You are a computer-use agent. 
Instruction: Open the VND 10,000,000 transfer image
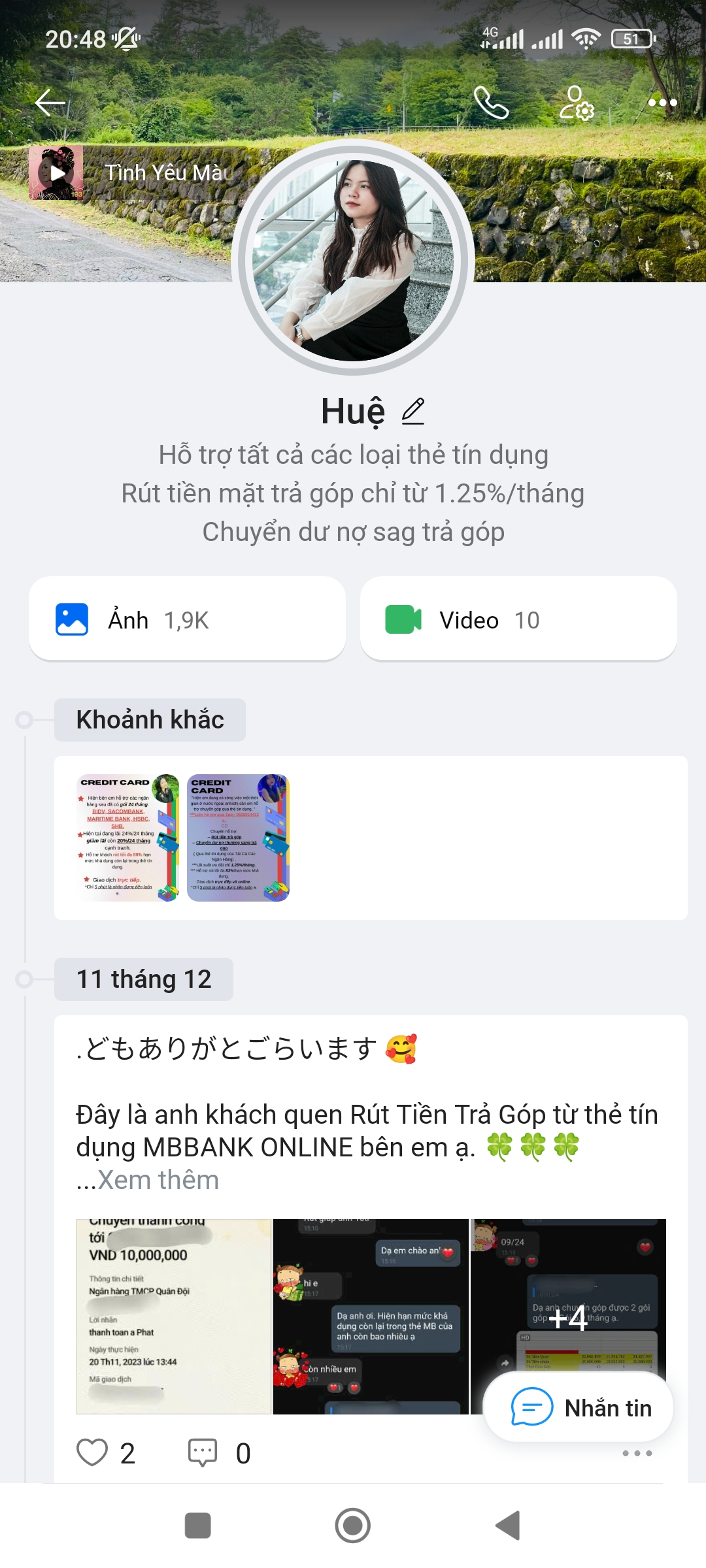(x=174, y=1316)
